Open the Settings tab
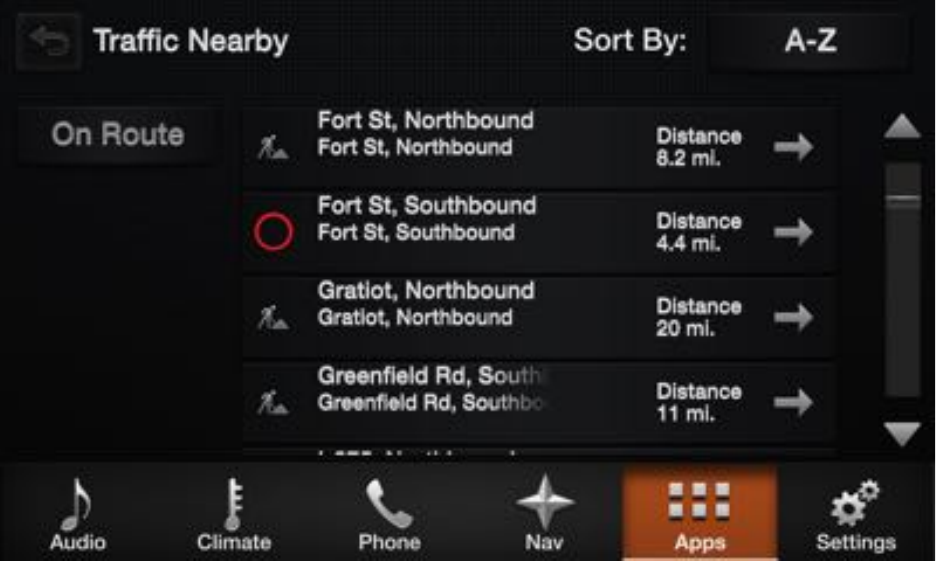 [x=856, y=514]
